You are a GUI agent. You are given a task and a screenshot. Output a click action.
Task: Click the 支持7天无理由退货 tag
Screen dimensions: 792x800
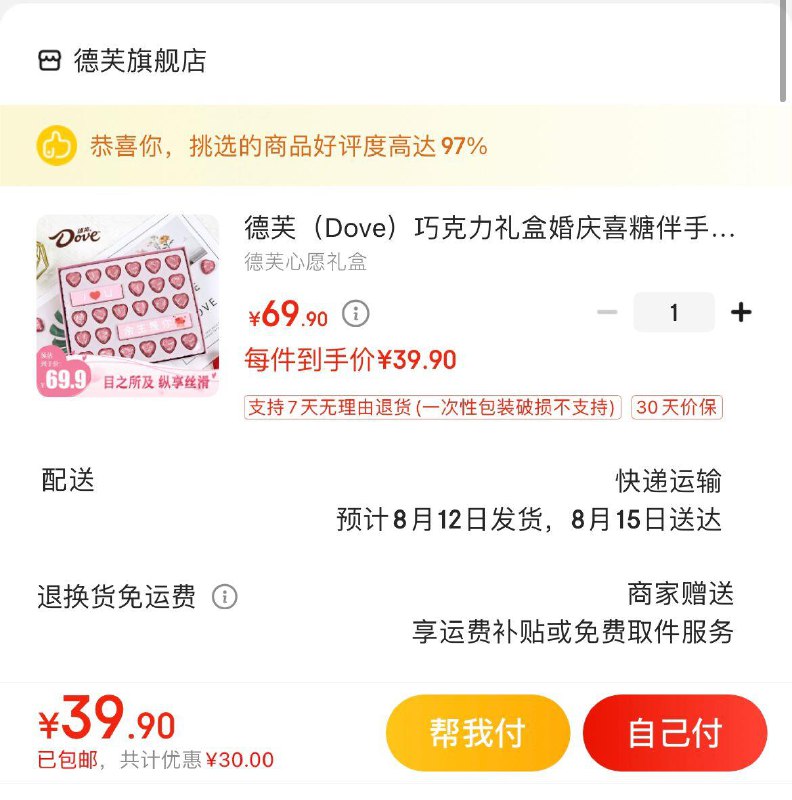tap(428, 409)
